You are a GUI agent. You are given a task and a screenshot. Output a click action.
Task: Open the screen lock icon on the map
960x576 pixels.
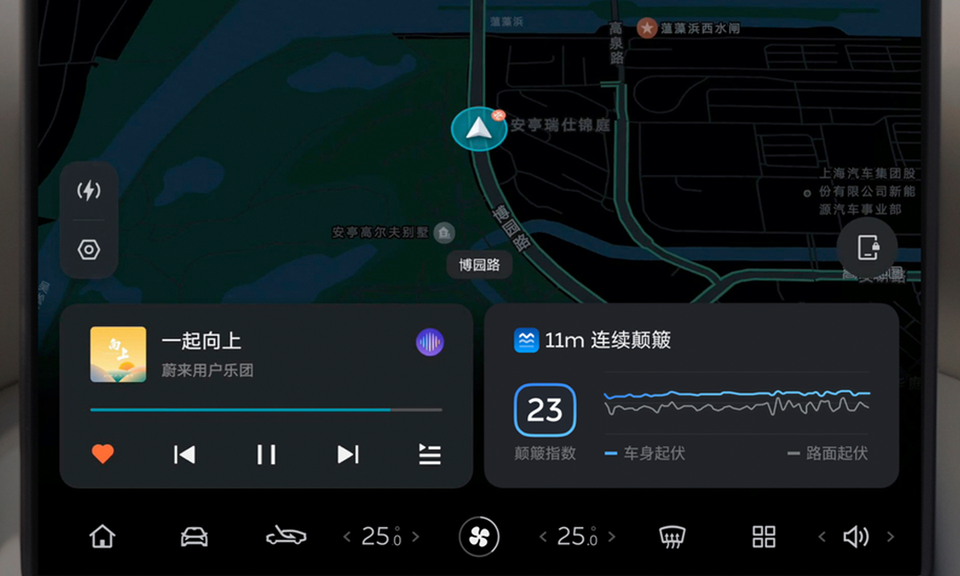point(867,248)
